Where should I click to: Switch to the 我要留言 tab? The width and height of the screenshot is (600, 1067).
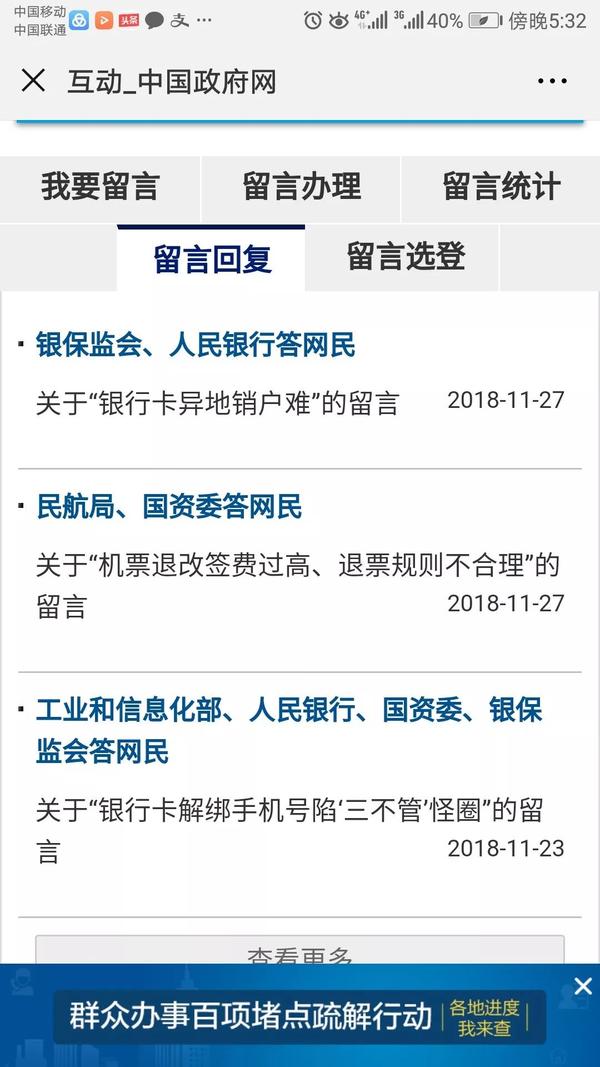101,187
